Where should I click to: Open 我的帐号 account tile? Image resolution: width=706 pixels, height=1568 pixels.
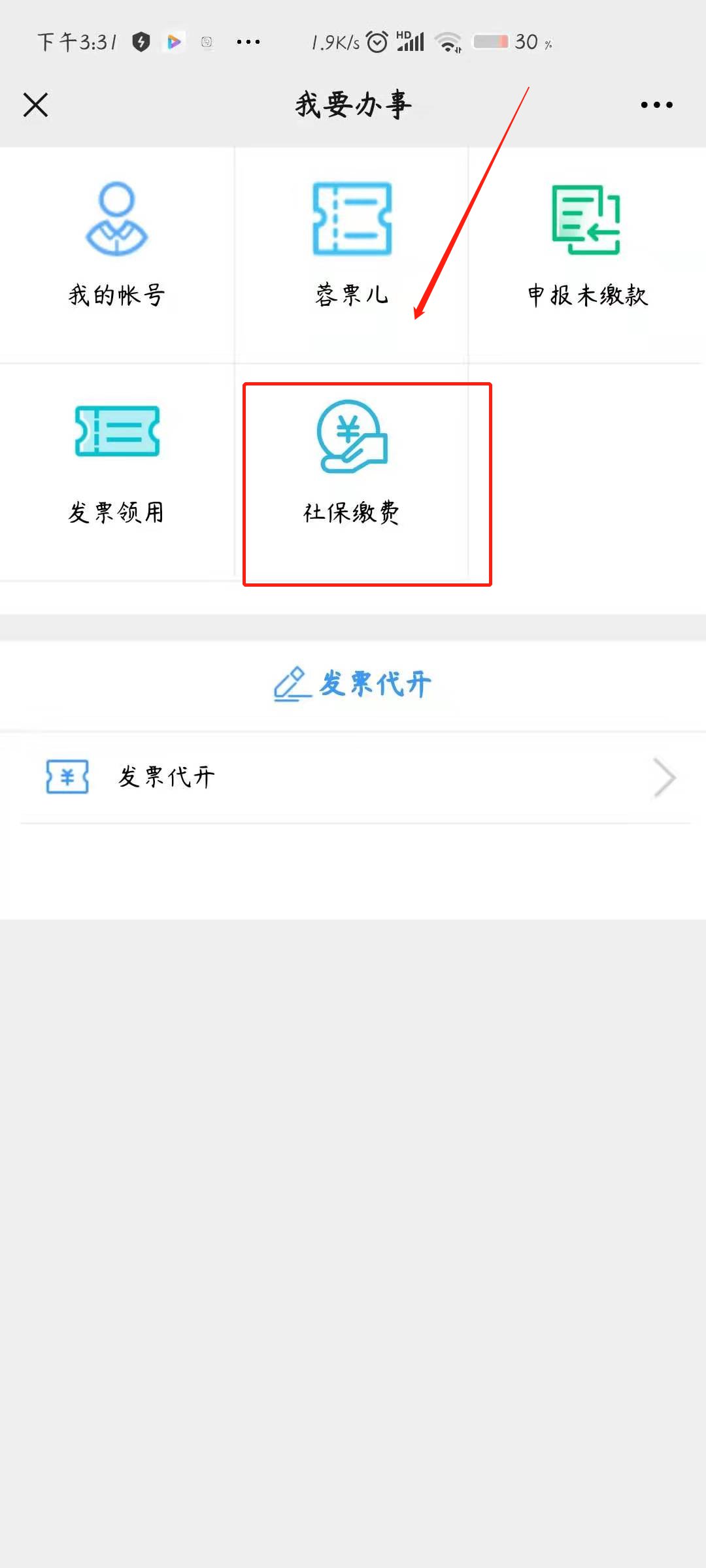[x=117, y=248]
